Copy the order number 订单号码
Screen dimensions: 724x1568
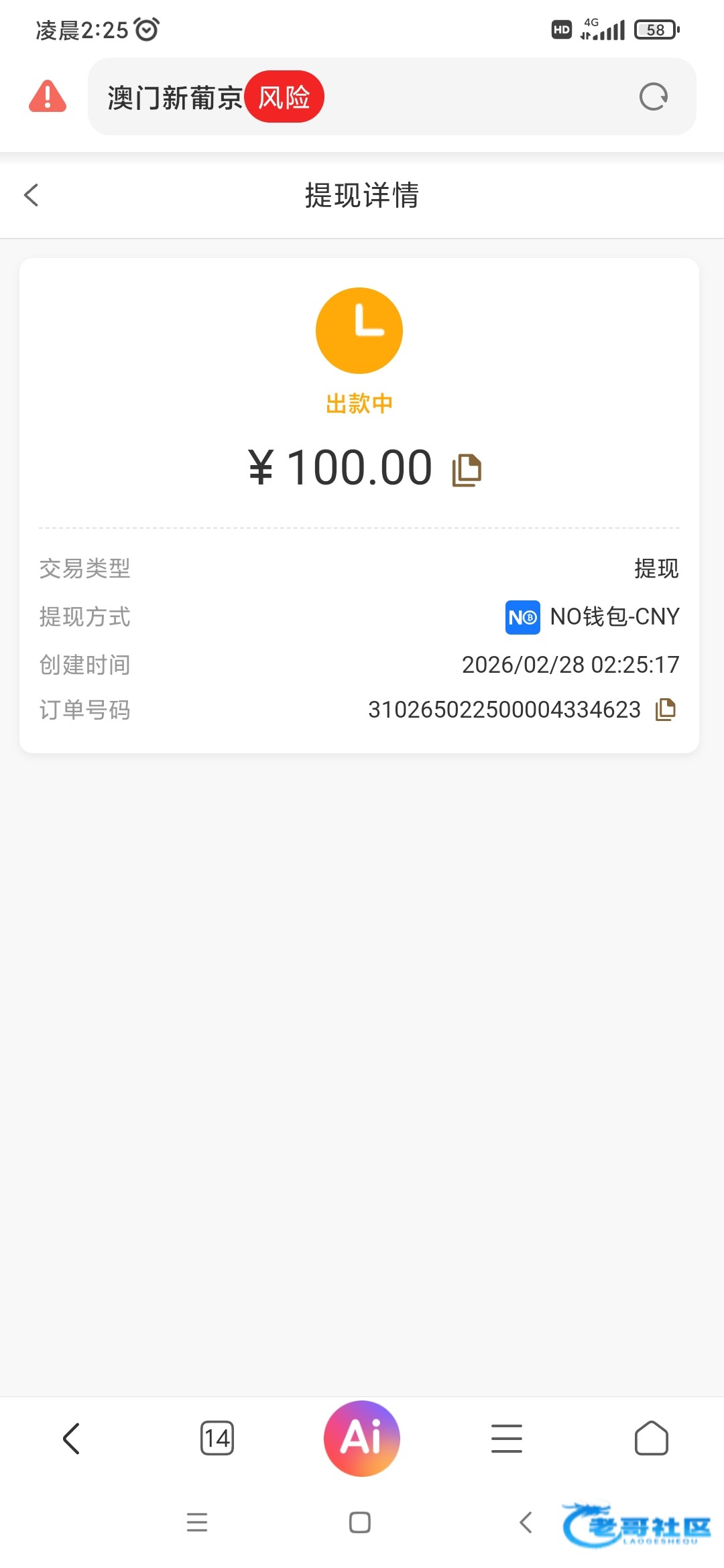coord(665,710)
